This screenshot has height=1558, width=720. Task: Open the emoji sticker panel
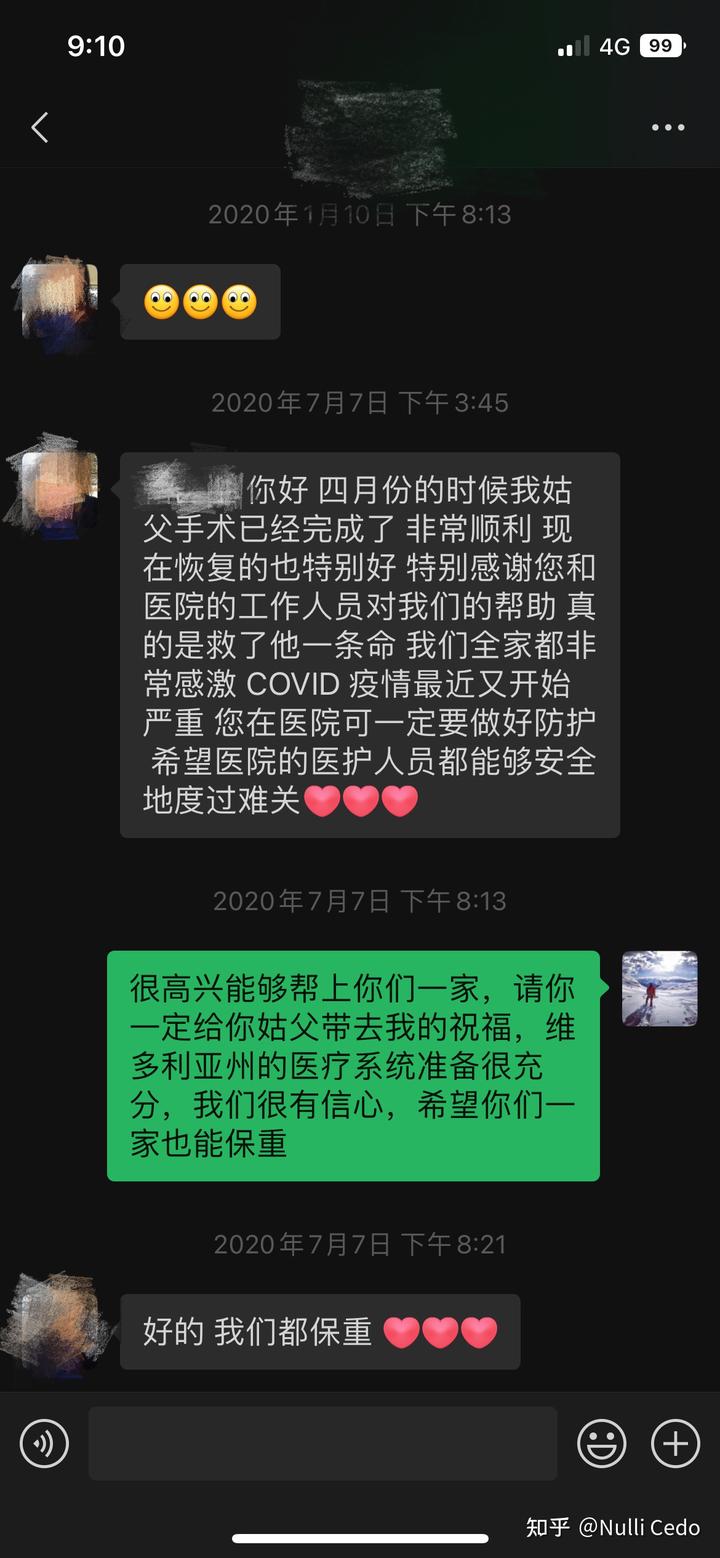pyautogui.click(x=602, y=1444)
